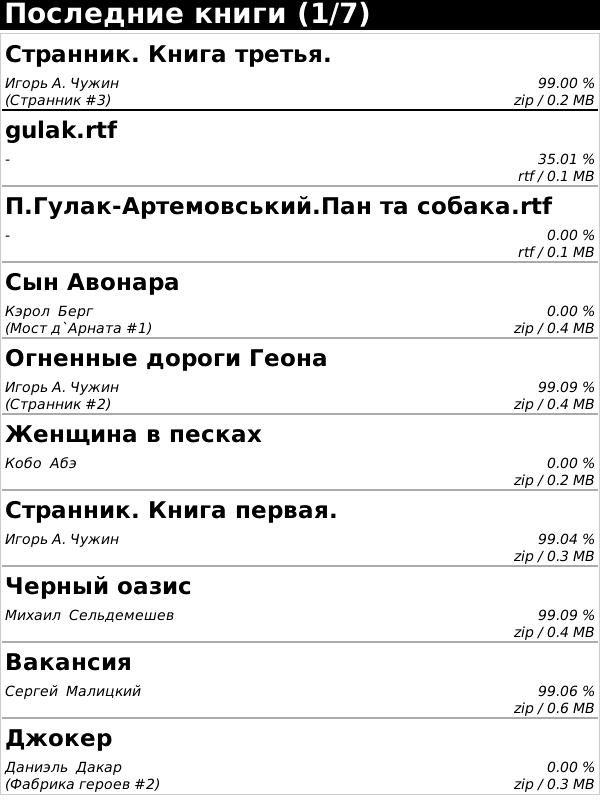Open the file gulak.rtf
600x800 pixels.
point(62,131)
